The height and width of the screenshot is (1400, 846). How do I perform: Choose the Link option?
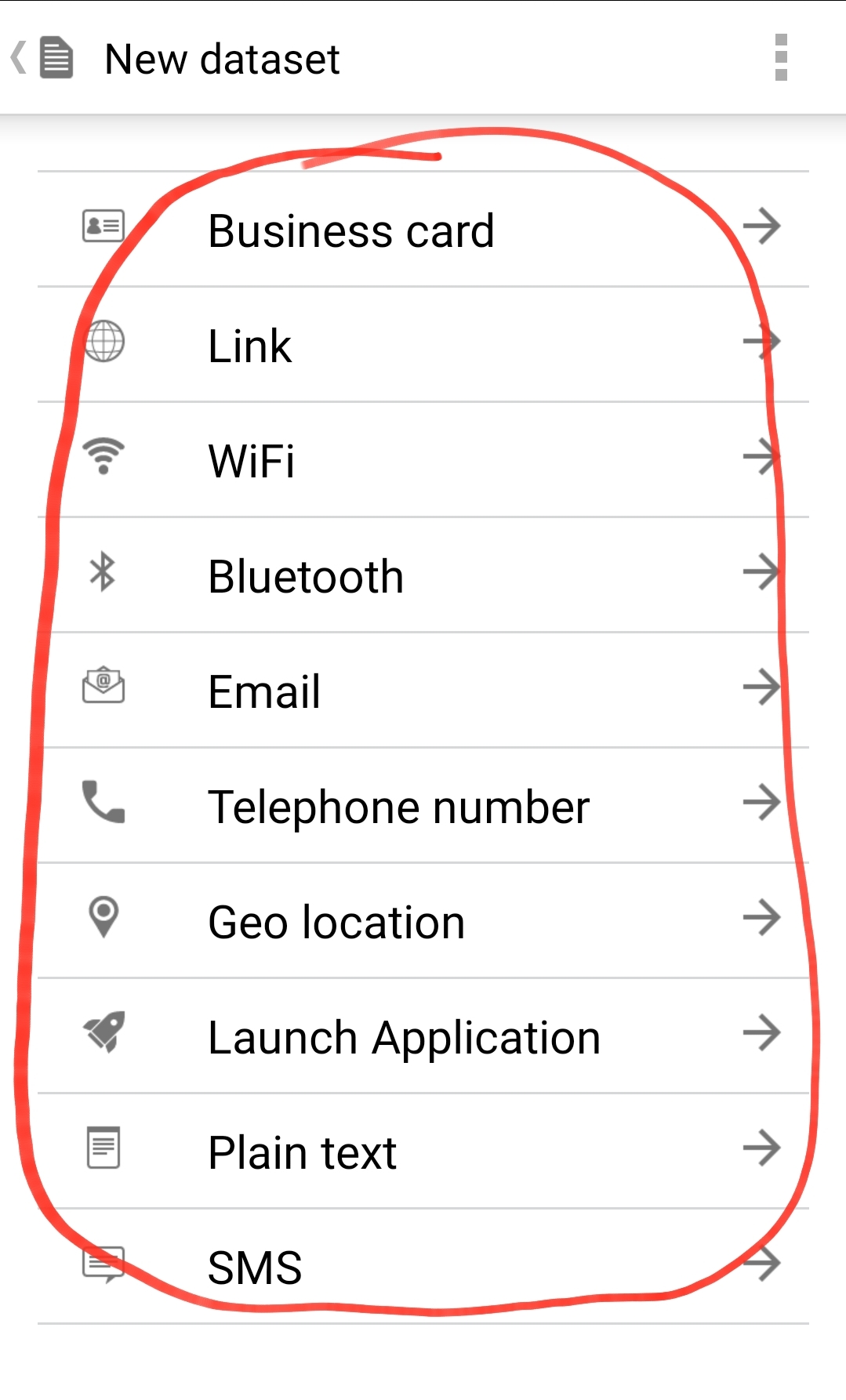coord(423,345)
